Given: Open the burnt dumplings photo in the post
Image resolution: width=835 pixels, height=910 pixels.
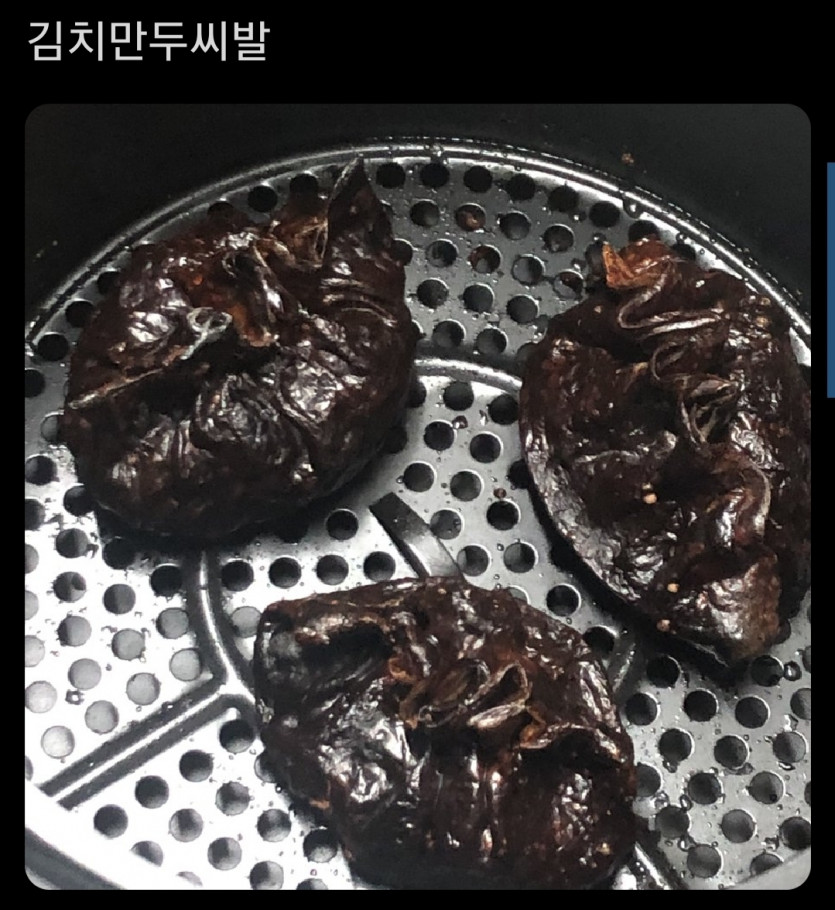Looking at the screenshot, I should [x=417, y=497].
